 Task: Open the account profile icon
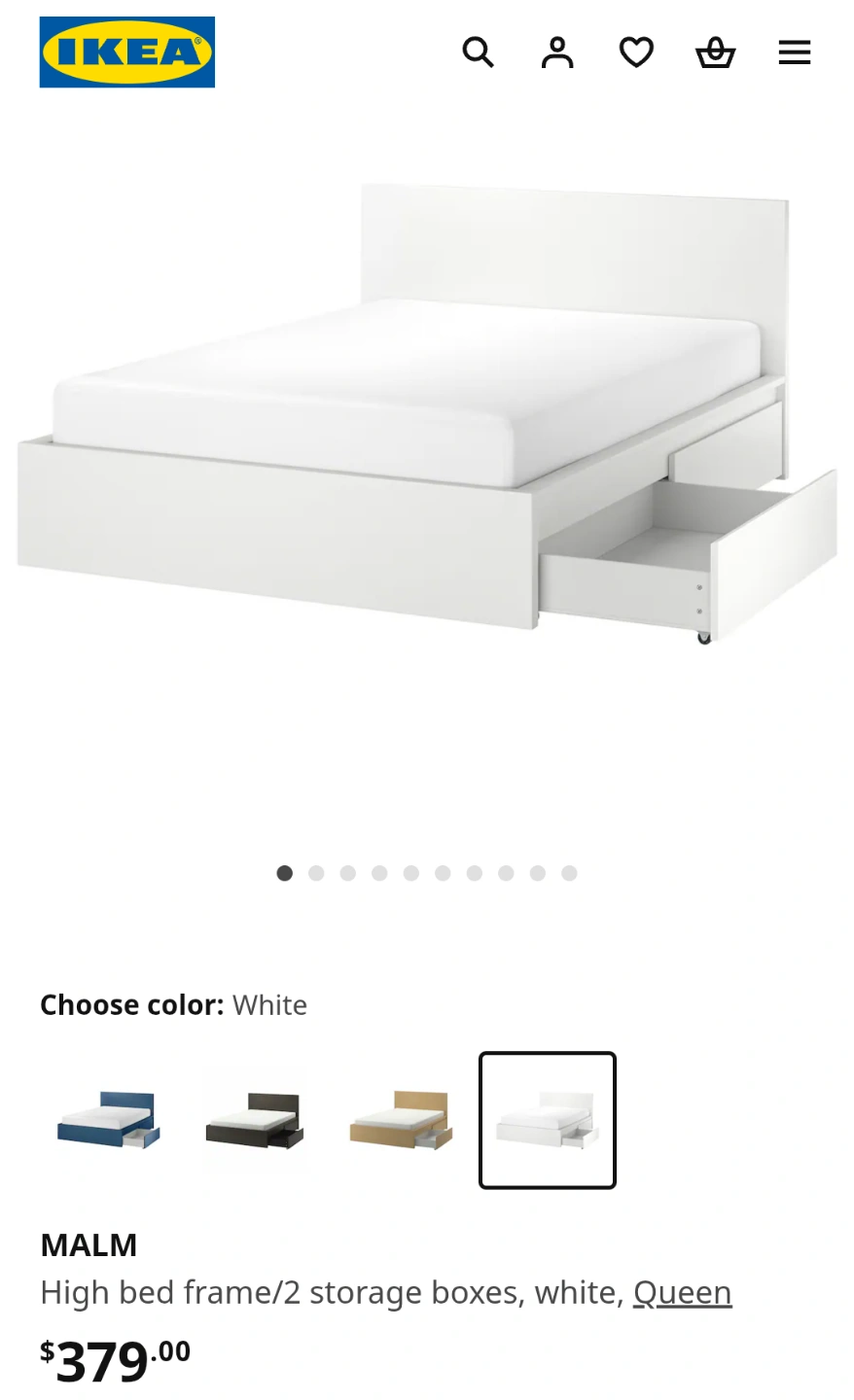pos(557,52)
